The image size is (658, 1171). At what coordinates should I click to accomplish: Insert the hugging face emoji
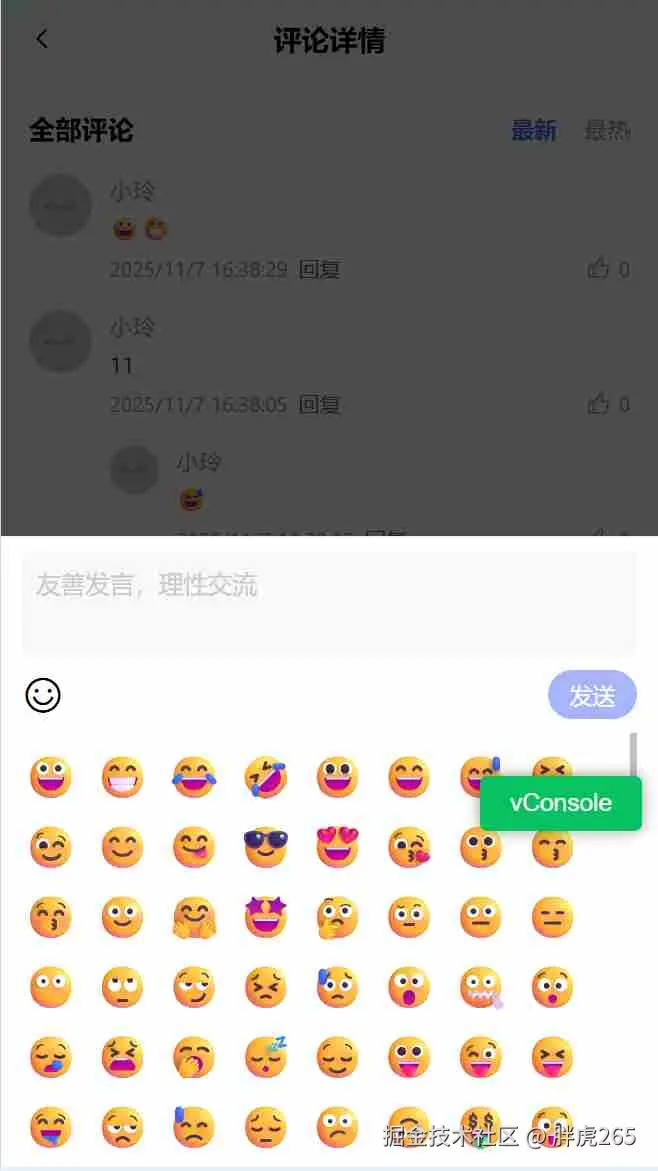click(194, 917)
